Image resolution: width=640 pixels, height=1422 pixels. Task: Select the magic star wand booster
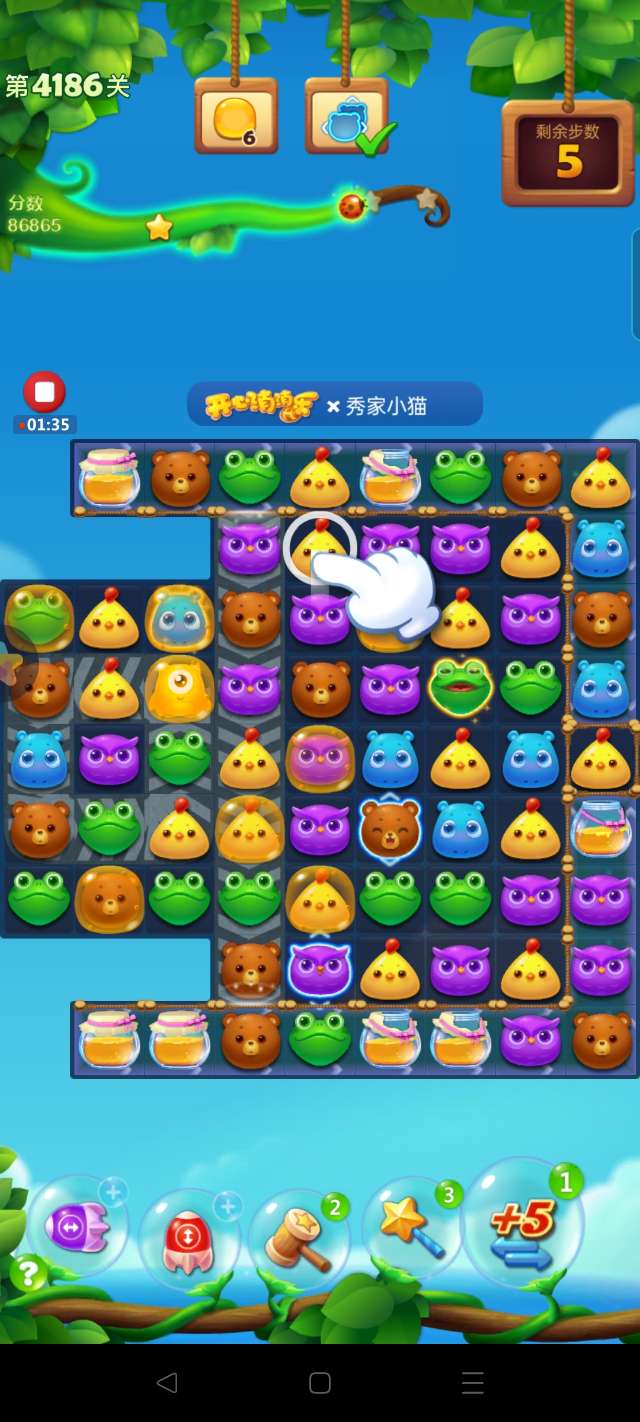coord(410,1228)
